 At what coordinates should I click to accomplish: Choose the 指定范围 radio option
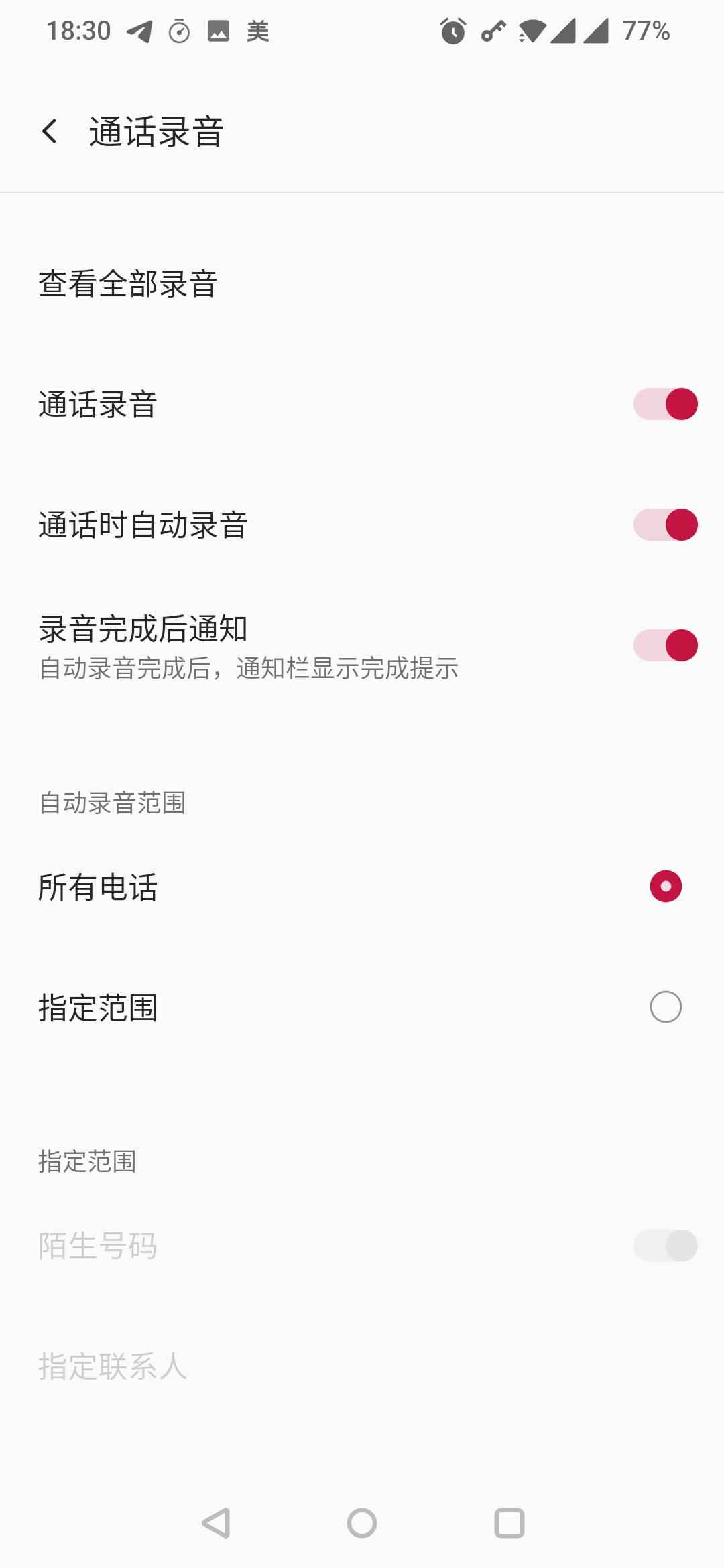pos(665,1007)
